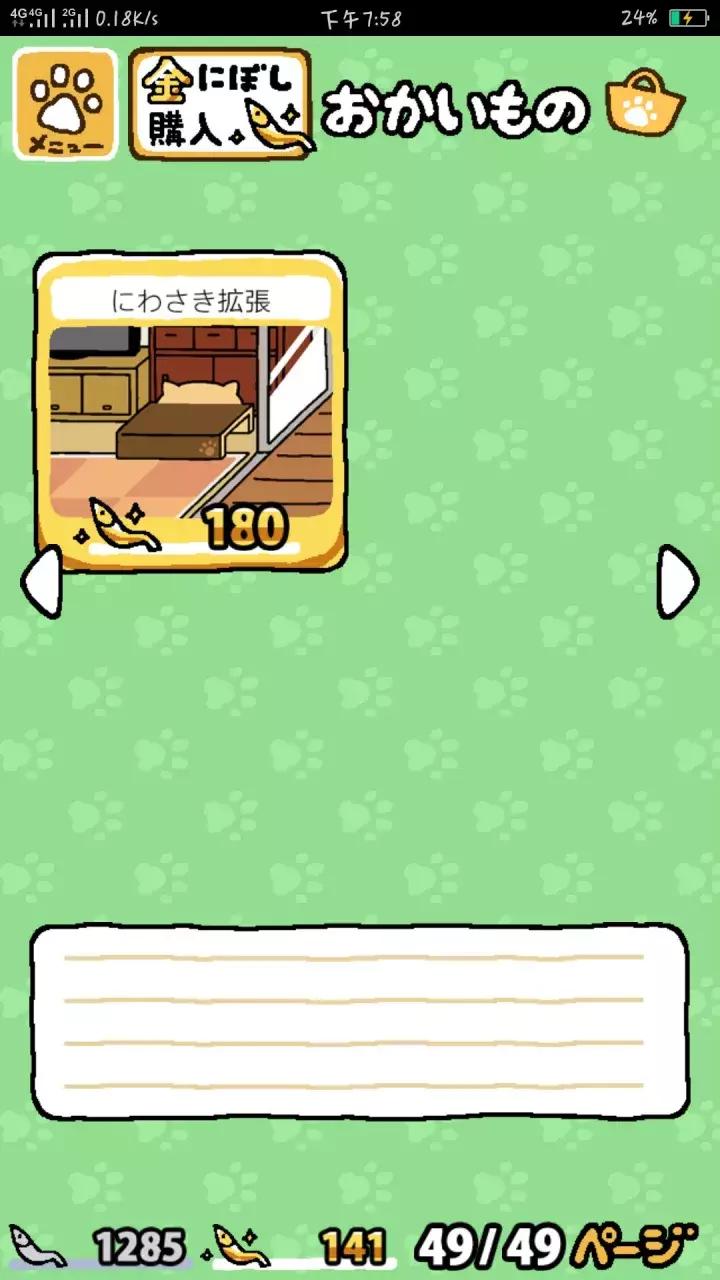720x1280 pixels.
Task: Tap the 金にぼし購入 gold fish purchase button
Action: (x=220, y=105)
